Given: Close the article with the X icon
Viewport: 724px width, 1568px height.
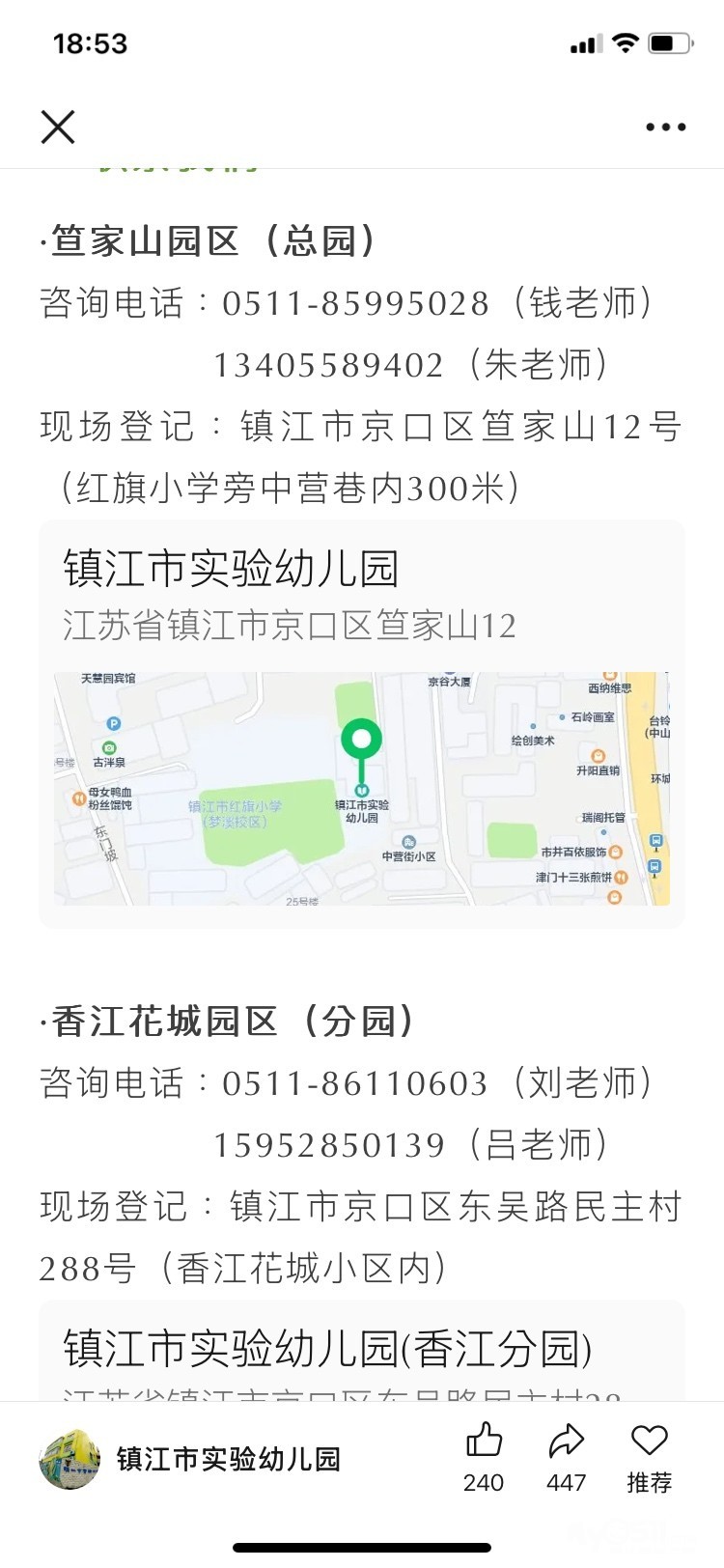Looking at the screenshot, I should (x=58, y=126).
